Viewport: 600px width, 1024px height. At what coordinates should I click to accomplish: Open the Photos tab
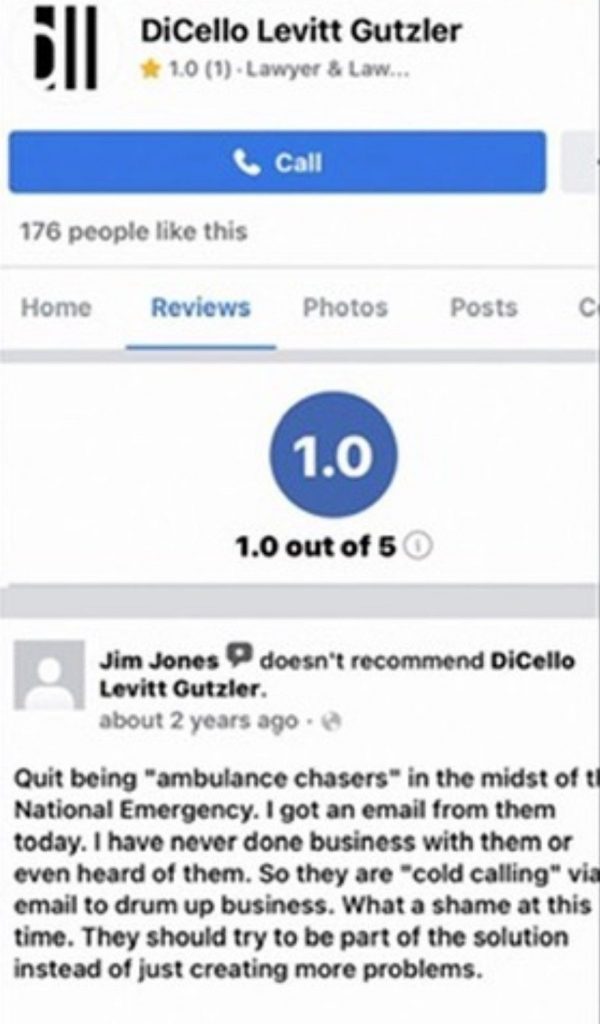click(x=345, y=307)
